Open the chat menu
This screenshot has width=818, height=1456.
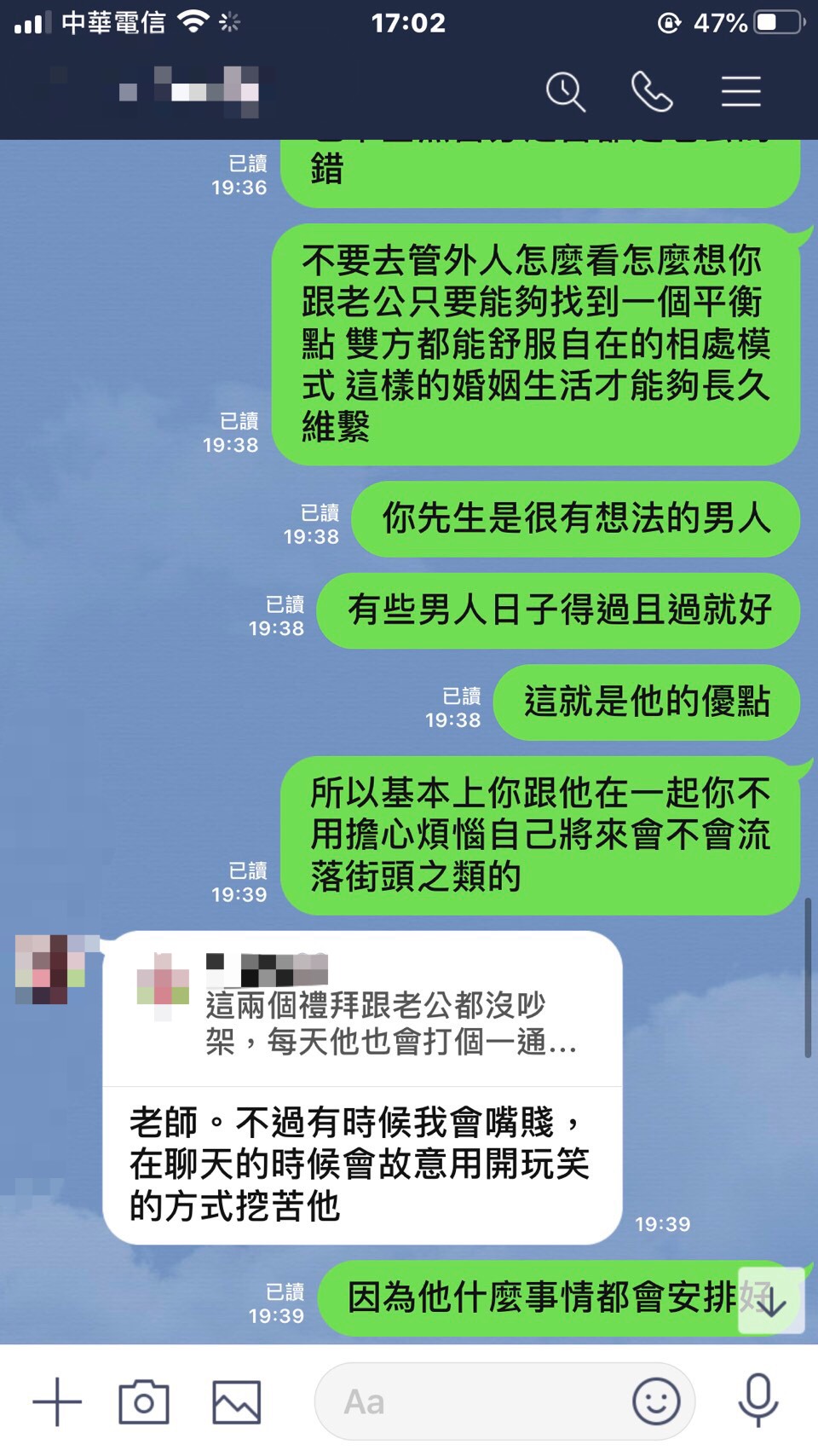click(740, 91)
